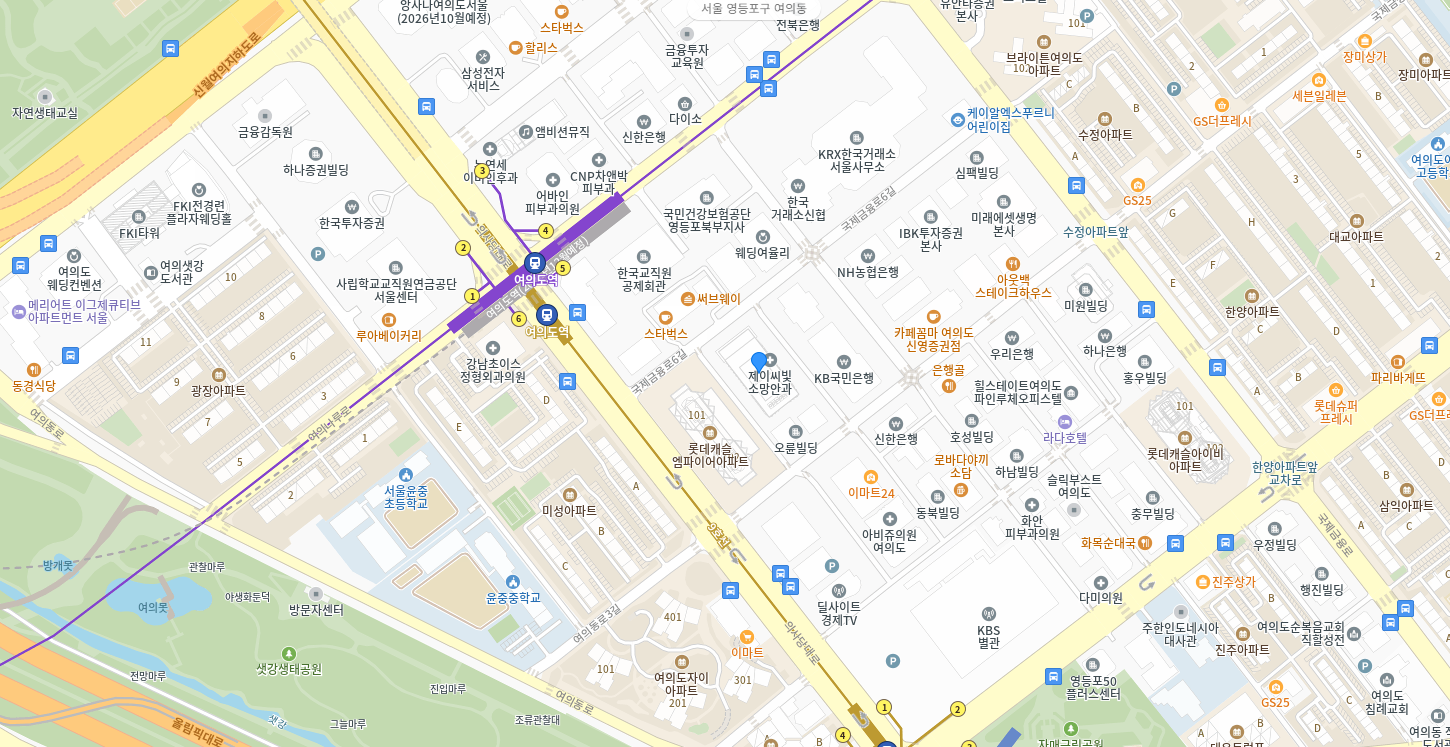The width and height of the screenshot is (1450, 747).
Task: Tap the 라다호텔 hotel marker
Action: 1065,422
